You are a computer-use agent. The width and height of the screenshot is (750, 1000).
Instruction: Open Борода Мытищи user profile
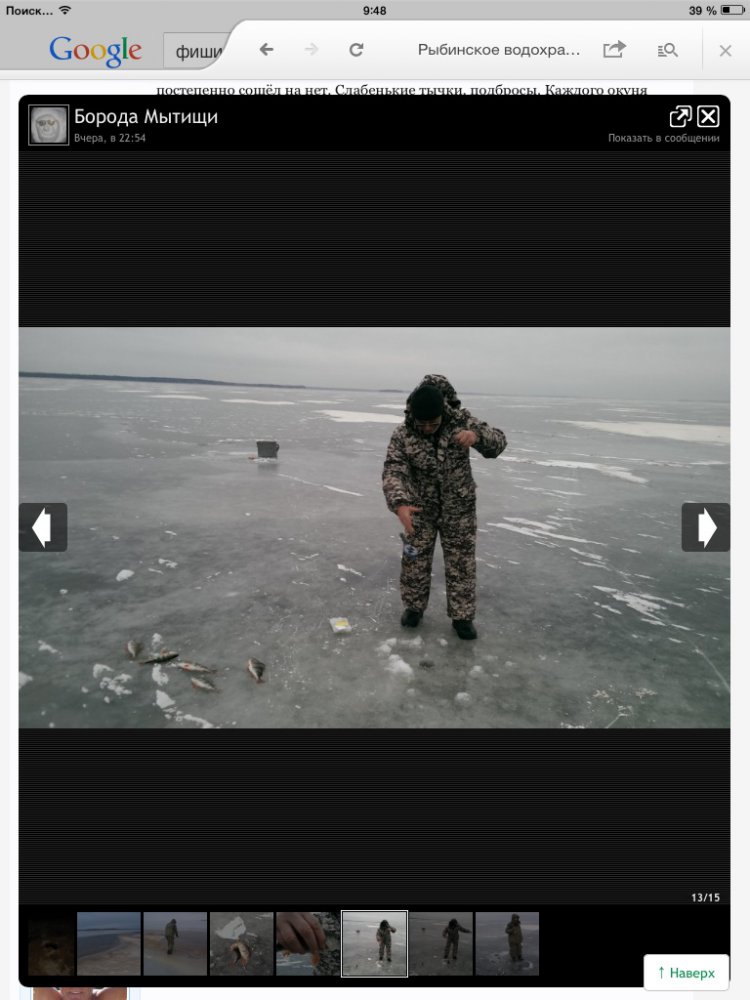[x=146, y=117]
